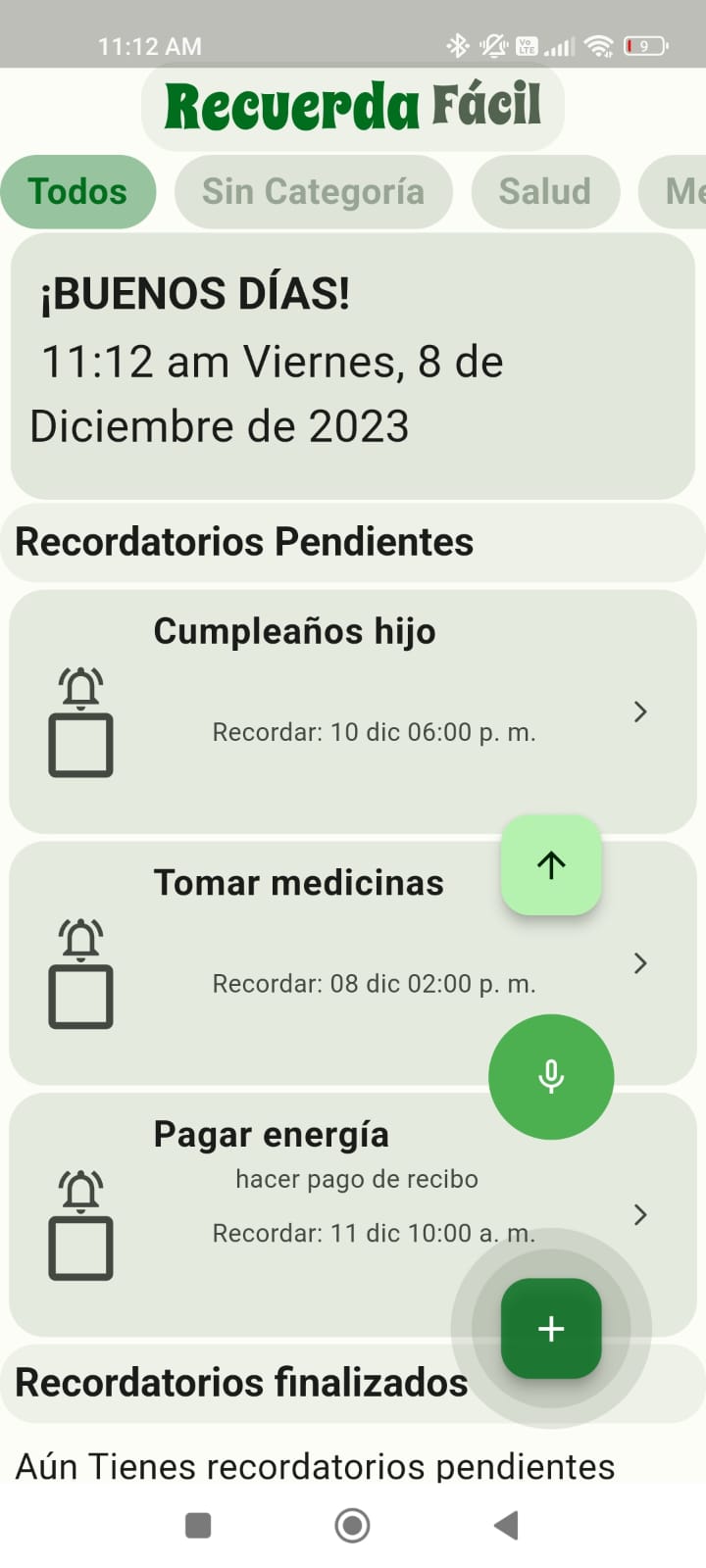The width and height of the screenshot is (706, 1568).
Task: Expand details for Pagar energía reminder
Action: [x=640, y=1215]
